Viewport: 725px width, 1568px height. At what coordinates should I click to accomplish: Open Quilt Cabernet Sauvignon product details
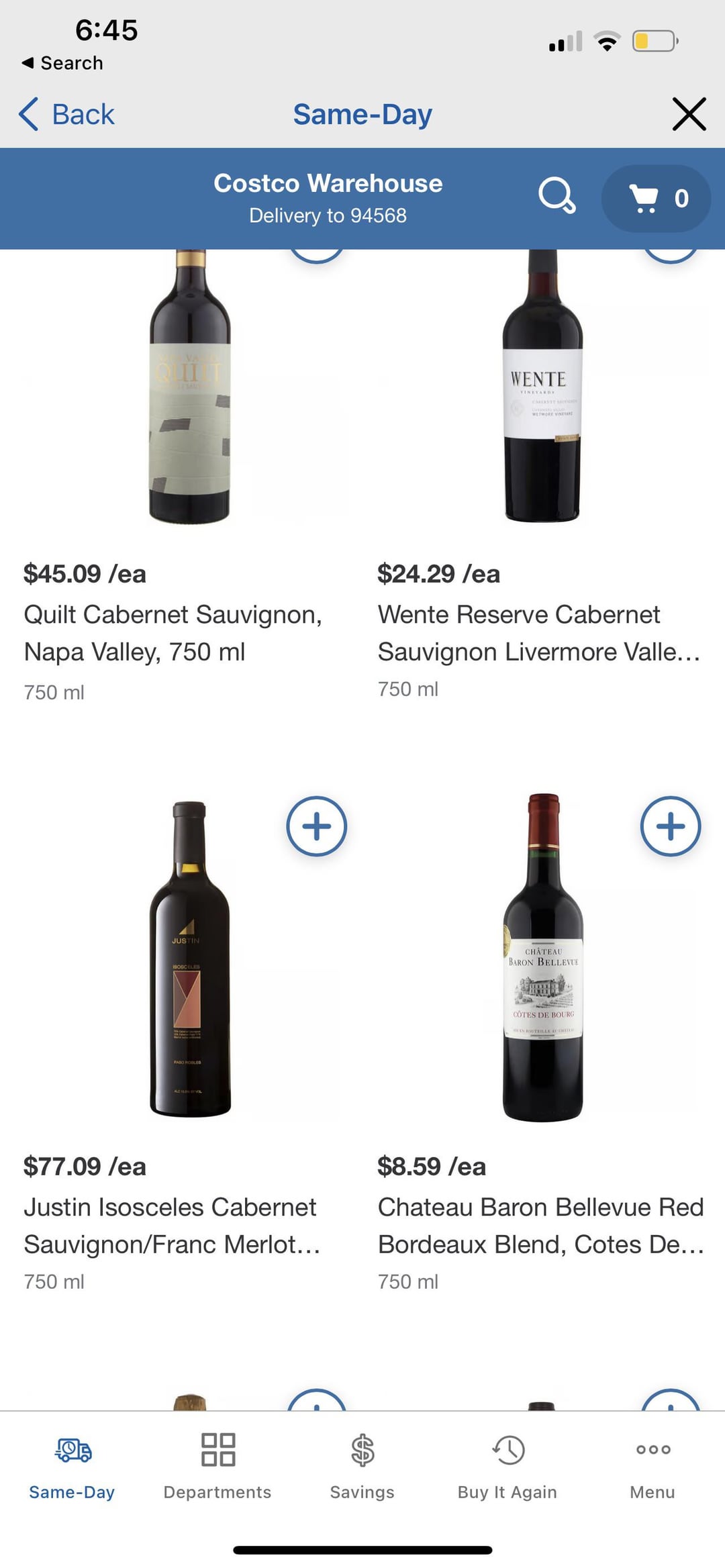173,632
